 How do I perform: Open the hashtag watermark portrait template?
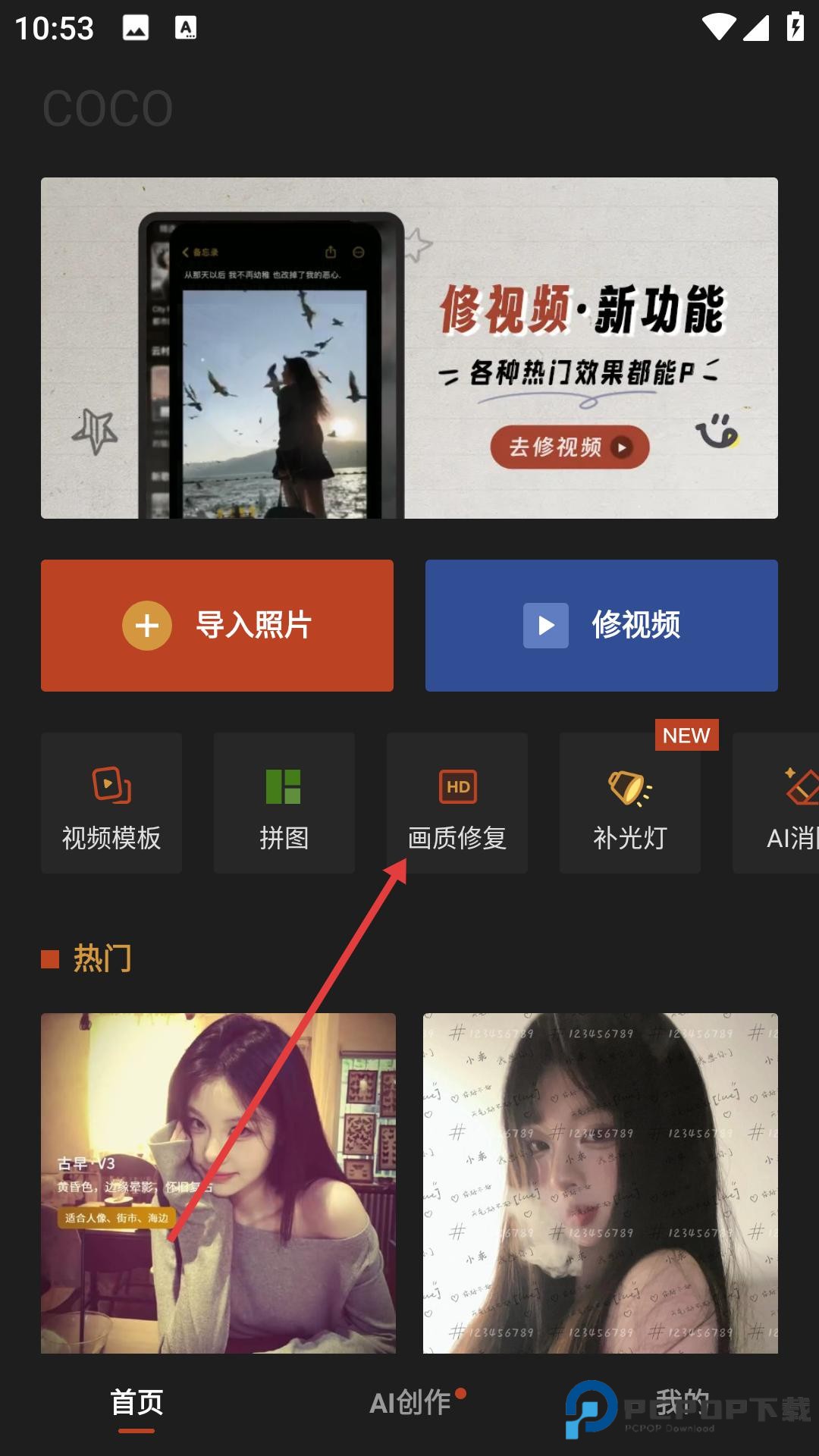[x=600, y=1183]
